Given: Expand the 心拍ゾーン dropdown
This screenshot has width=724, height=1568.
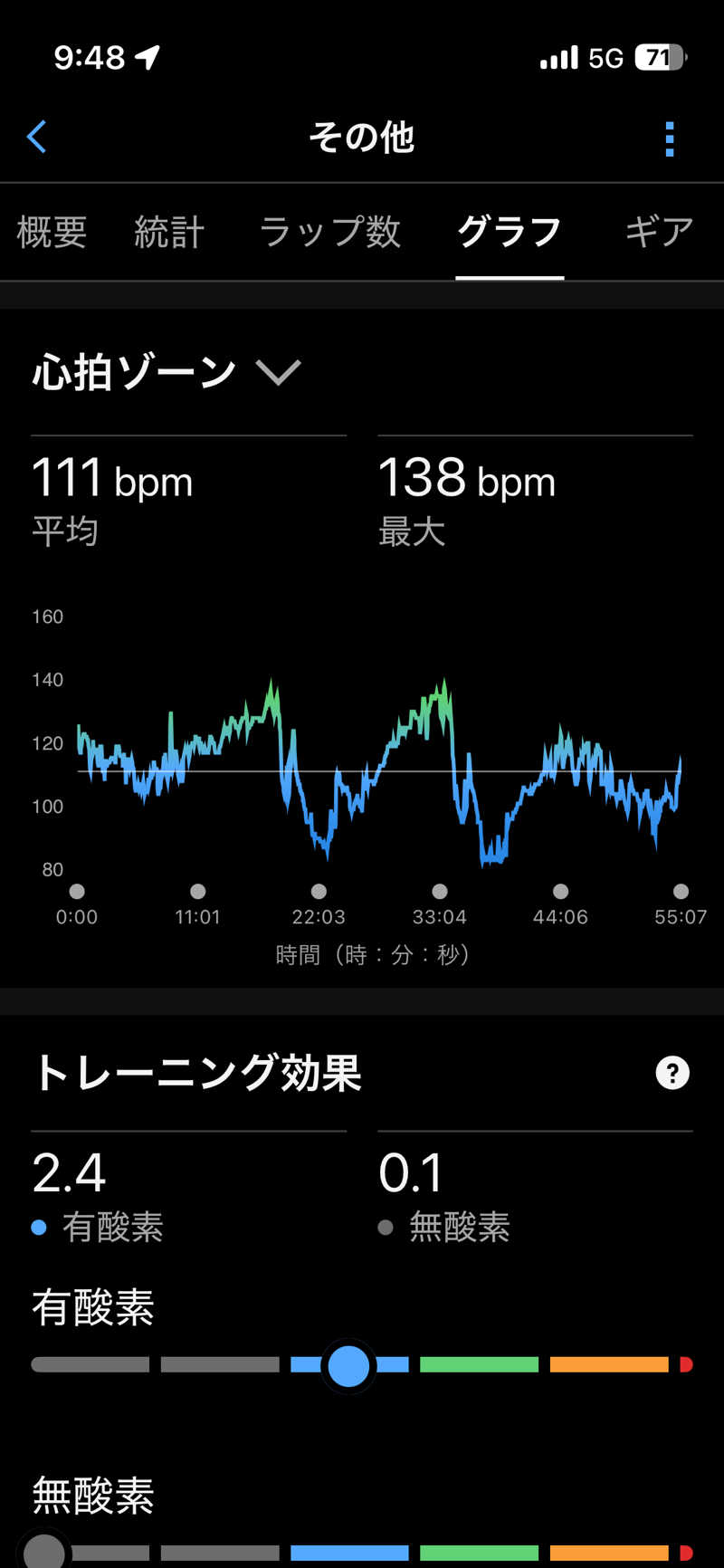Looking at the screenshot, I should (x=277, y=372).
